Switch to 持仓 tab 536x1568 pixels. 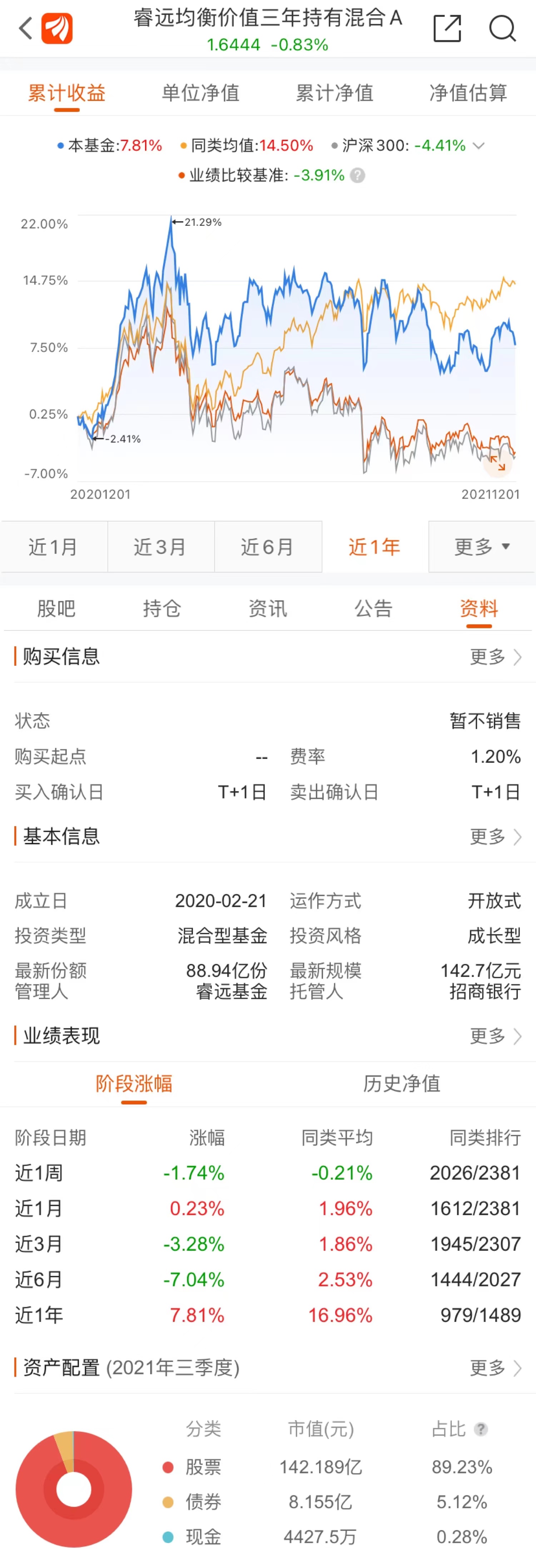coord(162,608)
